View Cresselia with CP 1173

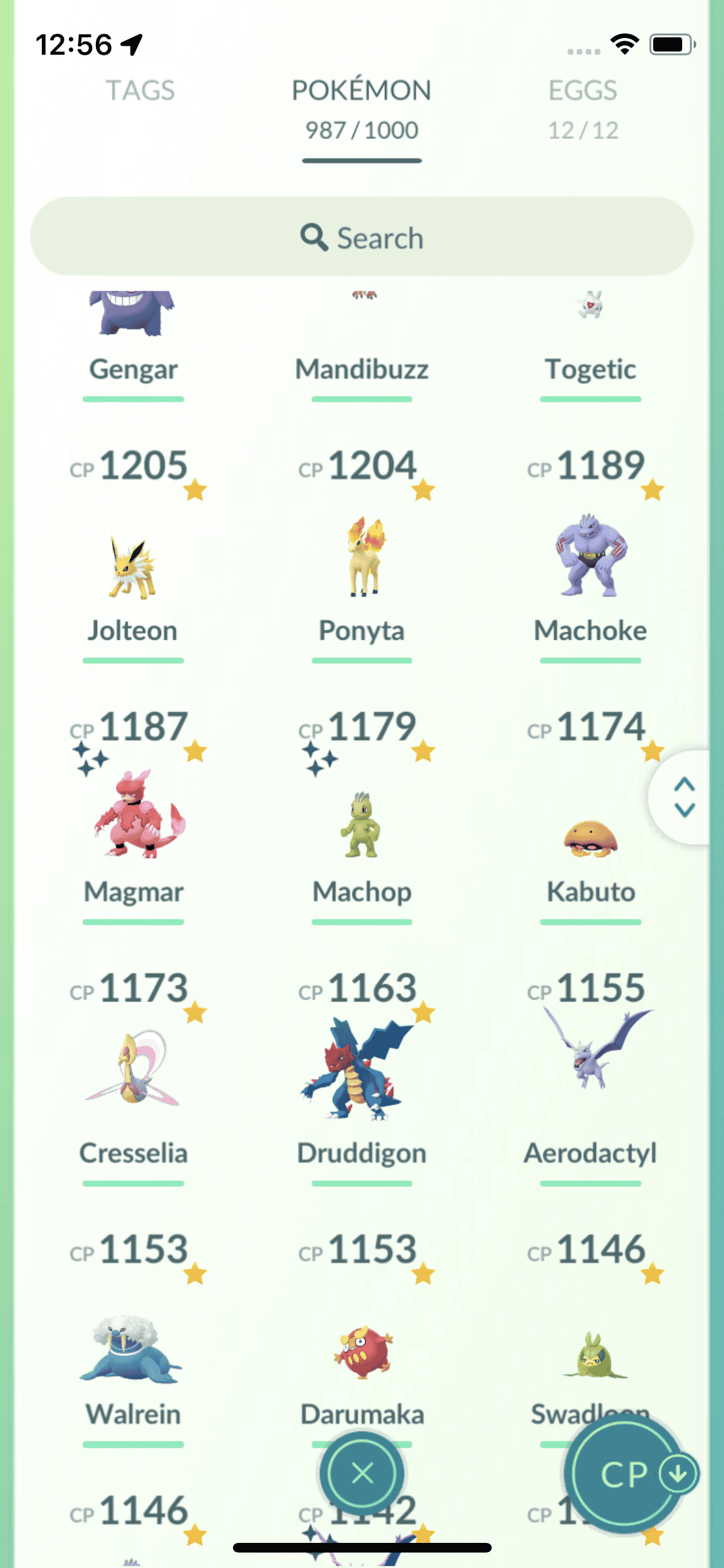pyautogui.click(x=133, y=1072)
